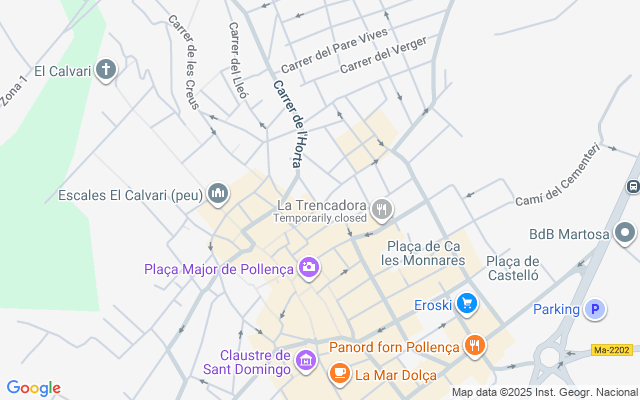The image size is (640, 400).
Task: Select La Mar Dolça cafe marker
Action: point(340,375)
